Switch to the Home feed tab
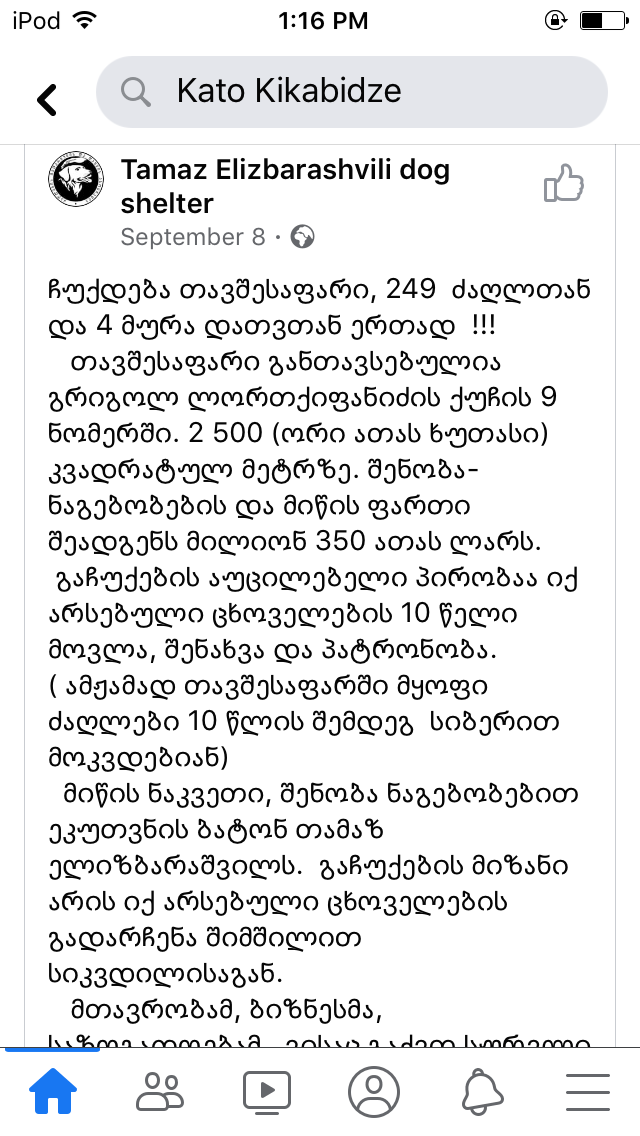Image resolution: width=640 pixels, height=1136 pixels. (52, 1091)
